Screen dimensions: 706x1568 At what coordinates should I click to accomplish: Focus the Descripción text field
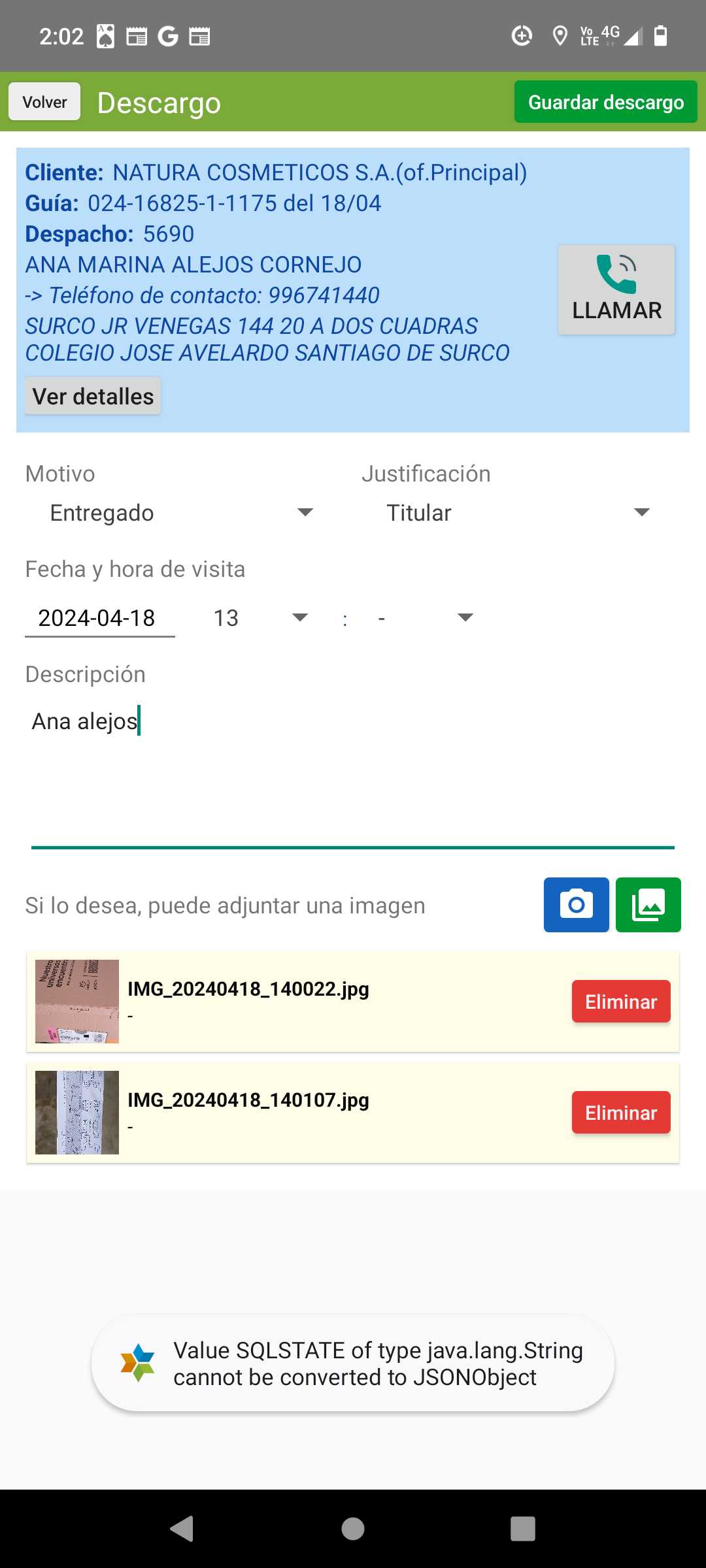[x=353, y=771]
